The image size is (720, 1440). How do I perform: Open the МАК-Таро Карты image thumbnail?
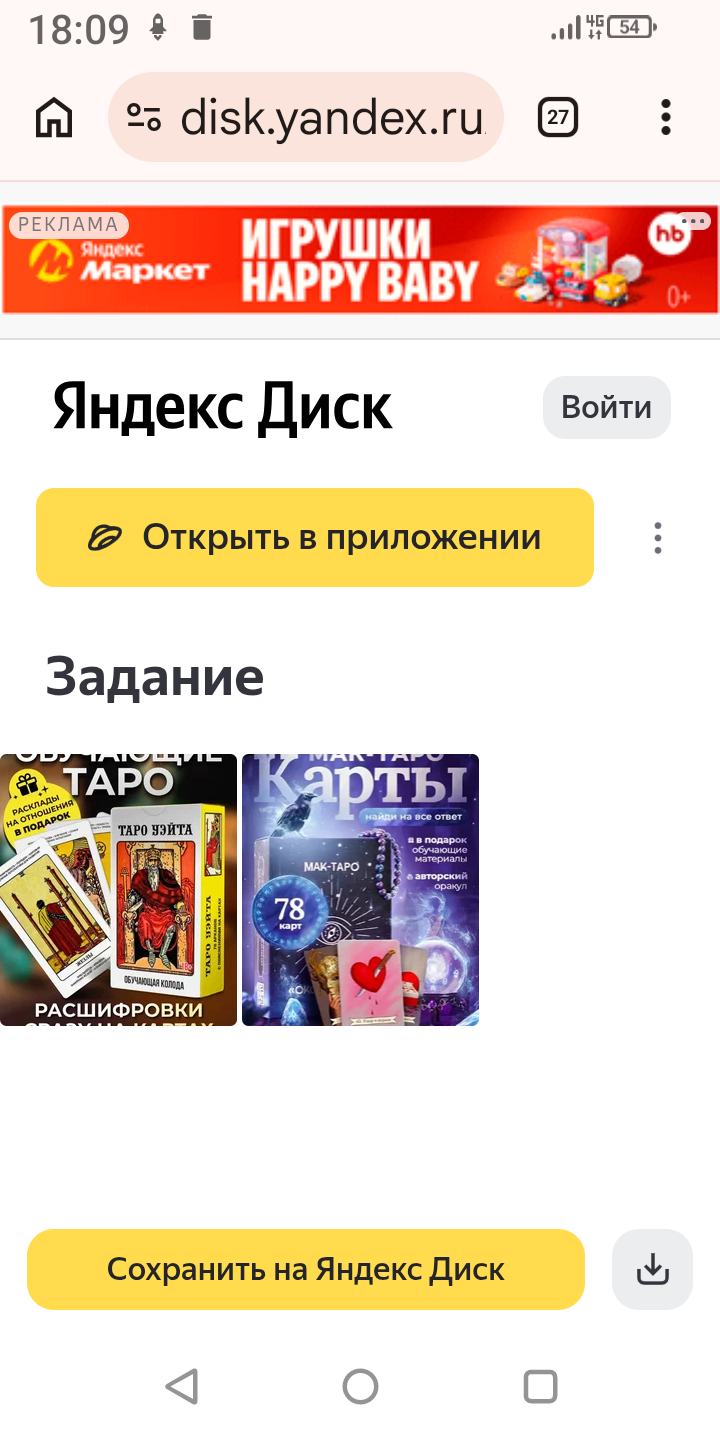point(360,889)
